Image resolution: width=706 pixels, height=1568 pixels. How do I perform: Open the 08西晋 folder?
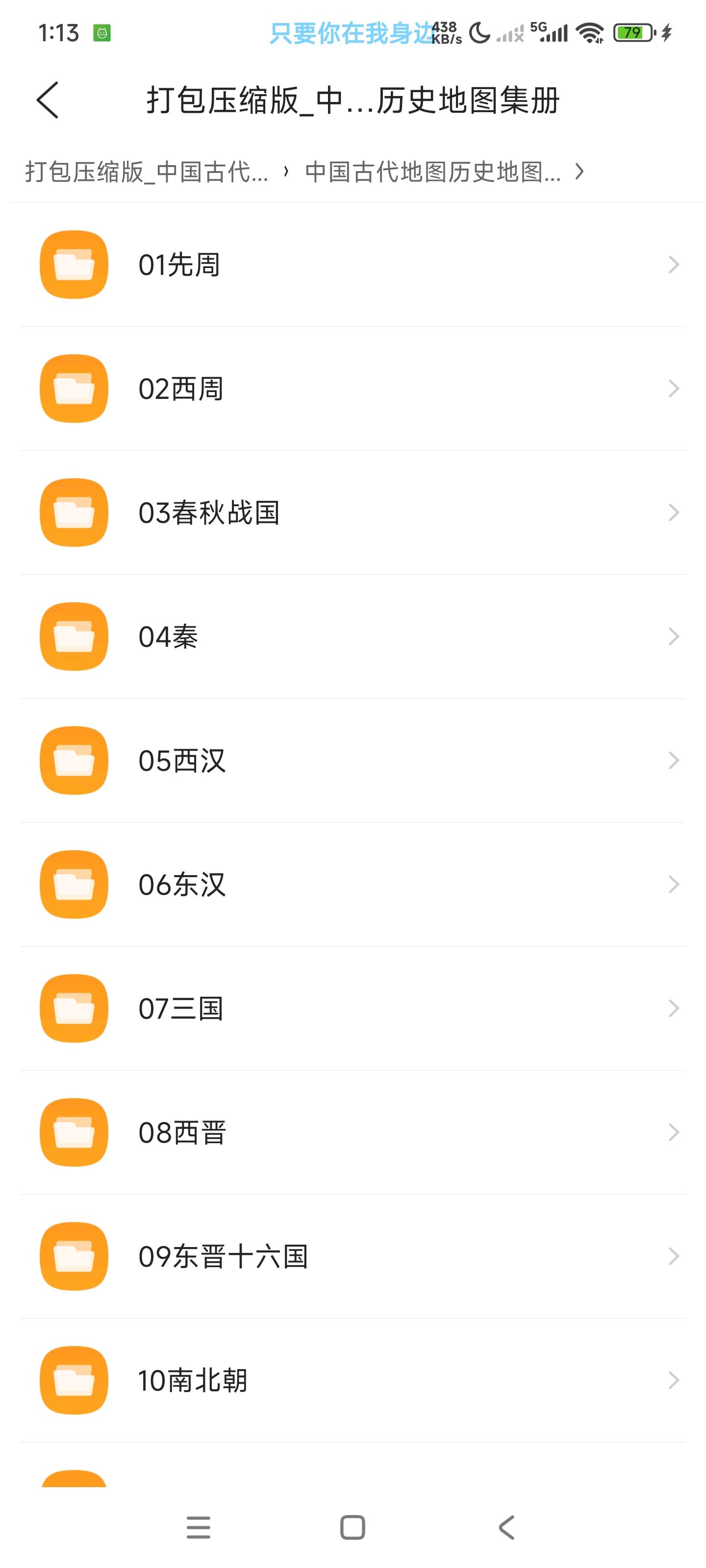(353, 1133)
